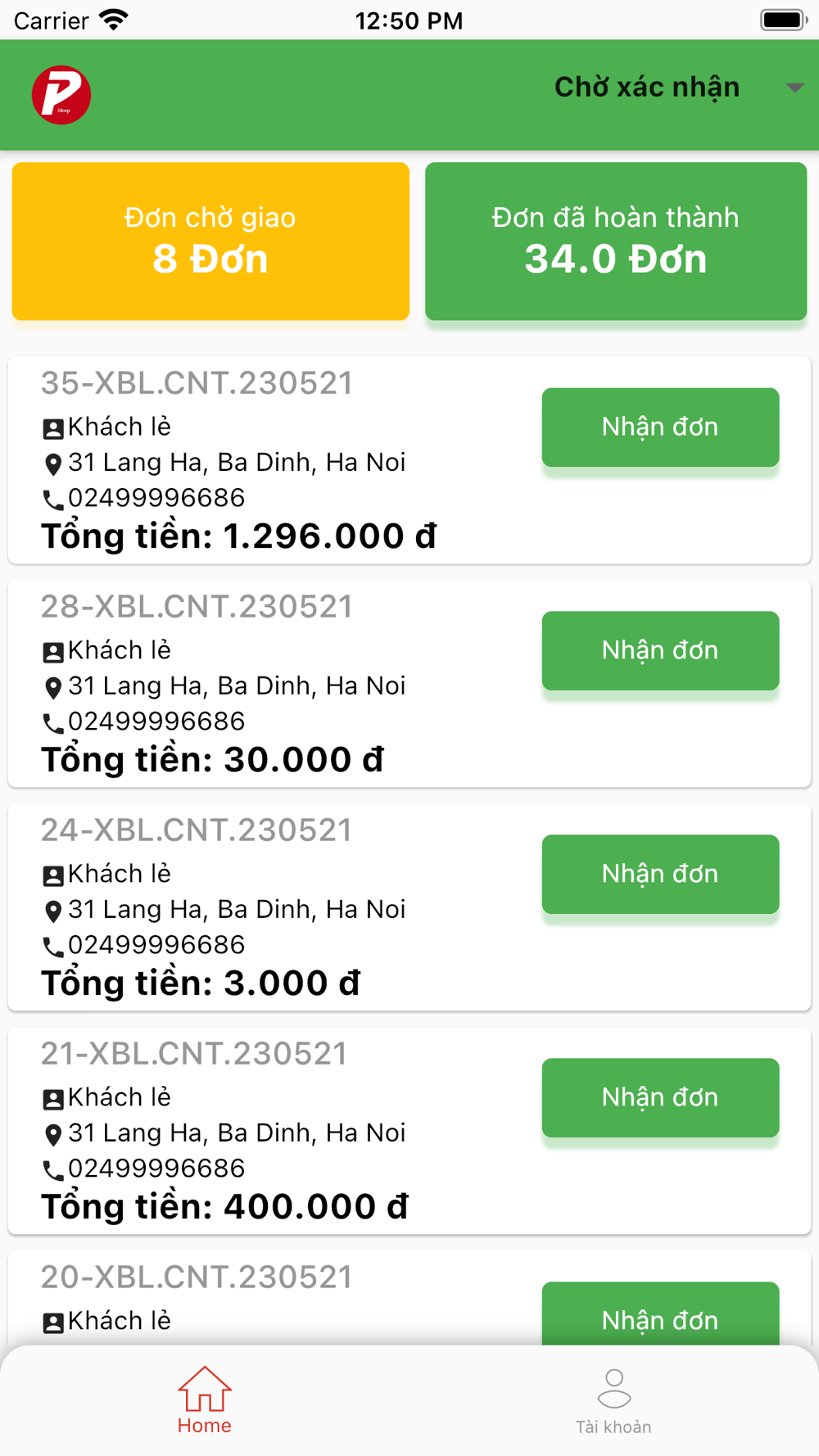This screenshot has width=819, height=1456.
Task: Accept order 35-XBL.CNT.230521 with Nhận đơn
Action: coord(660,427)
